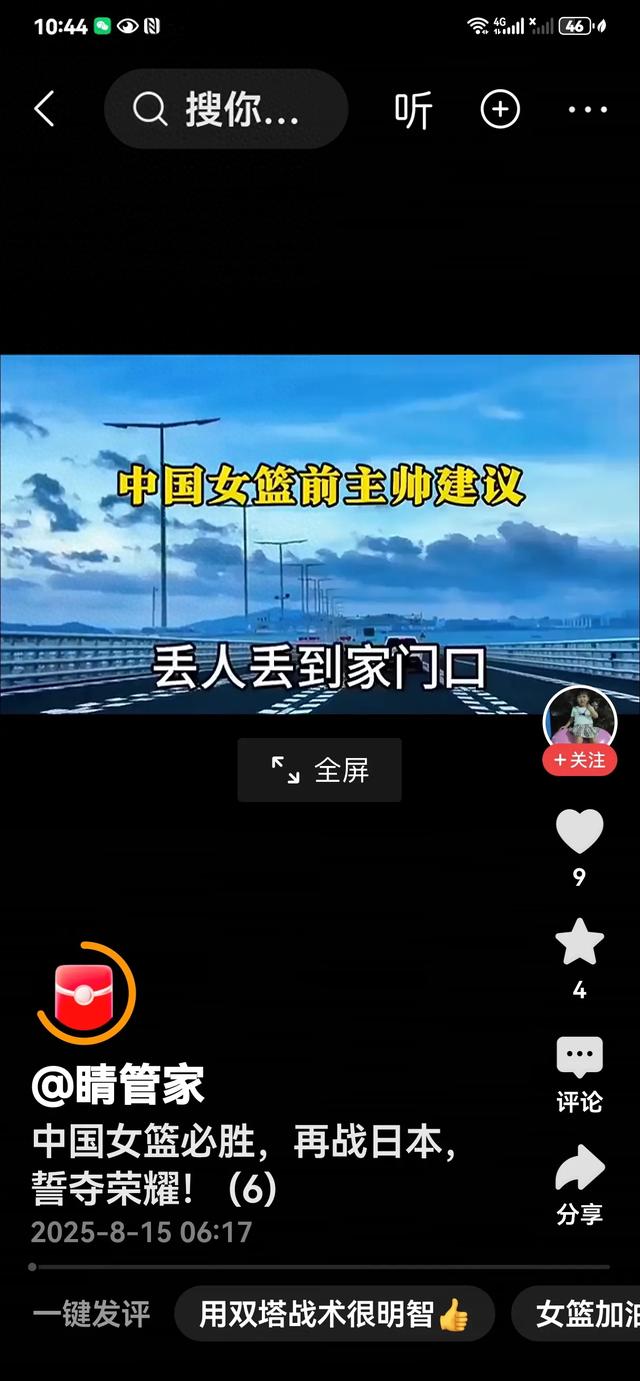Switch the video to 全屏 fullscreen
The width and height of the screenshot is (640, 1381).
pyautogui.click(x=320, y=770)
